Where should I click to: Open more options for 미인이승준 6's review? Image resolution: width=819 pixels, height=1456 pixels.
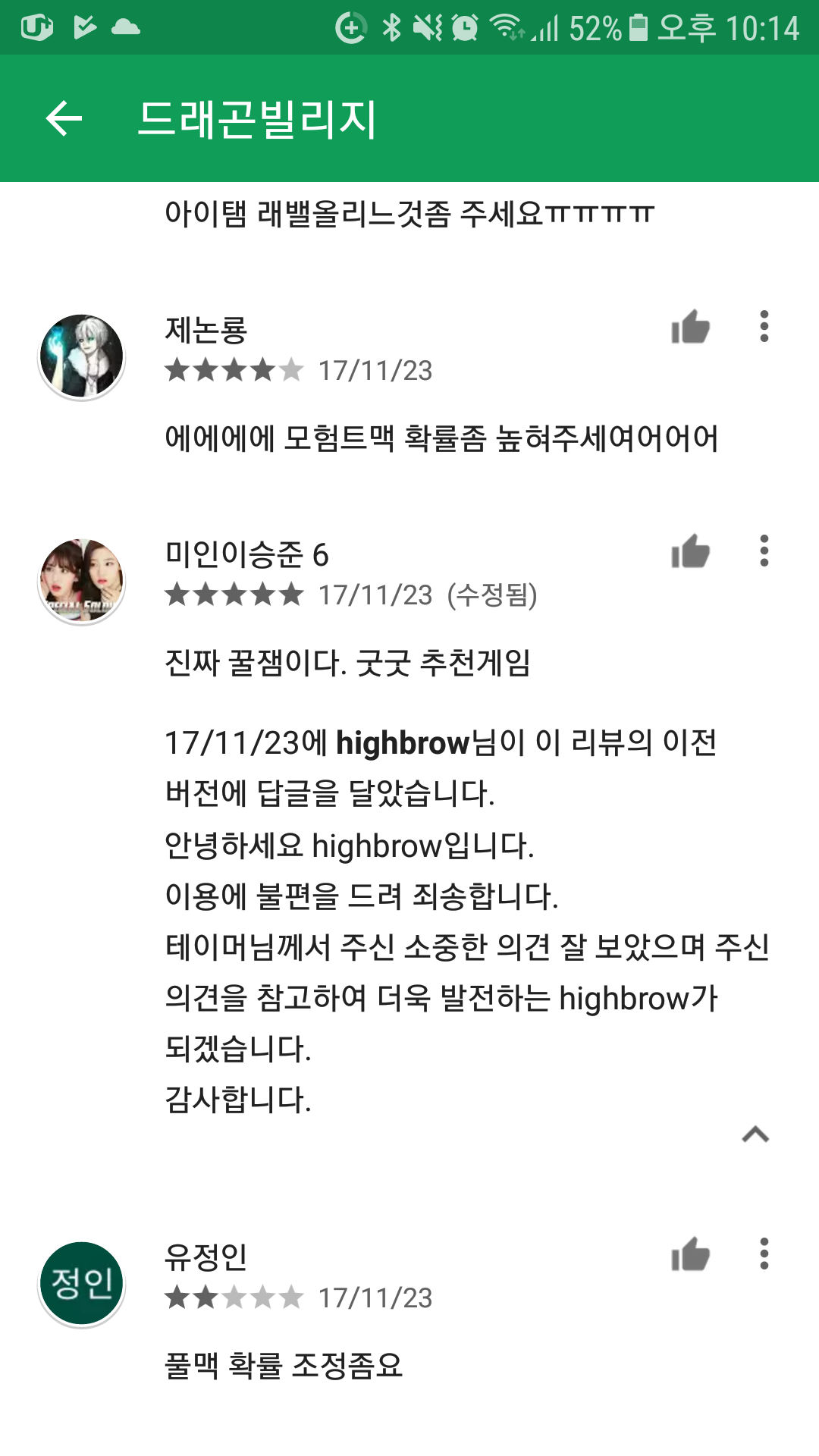coord(764,551)
